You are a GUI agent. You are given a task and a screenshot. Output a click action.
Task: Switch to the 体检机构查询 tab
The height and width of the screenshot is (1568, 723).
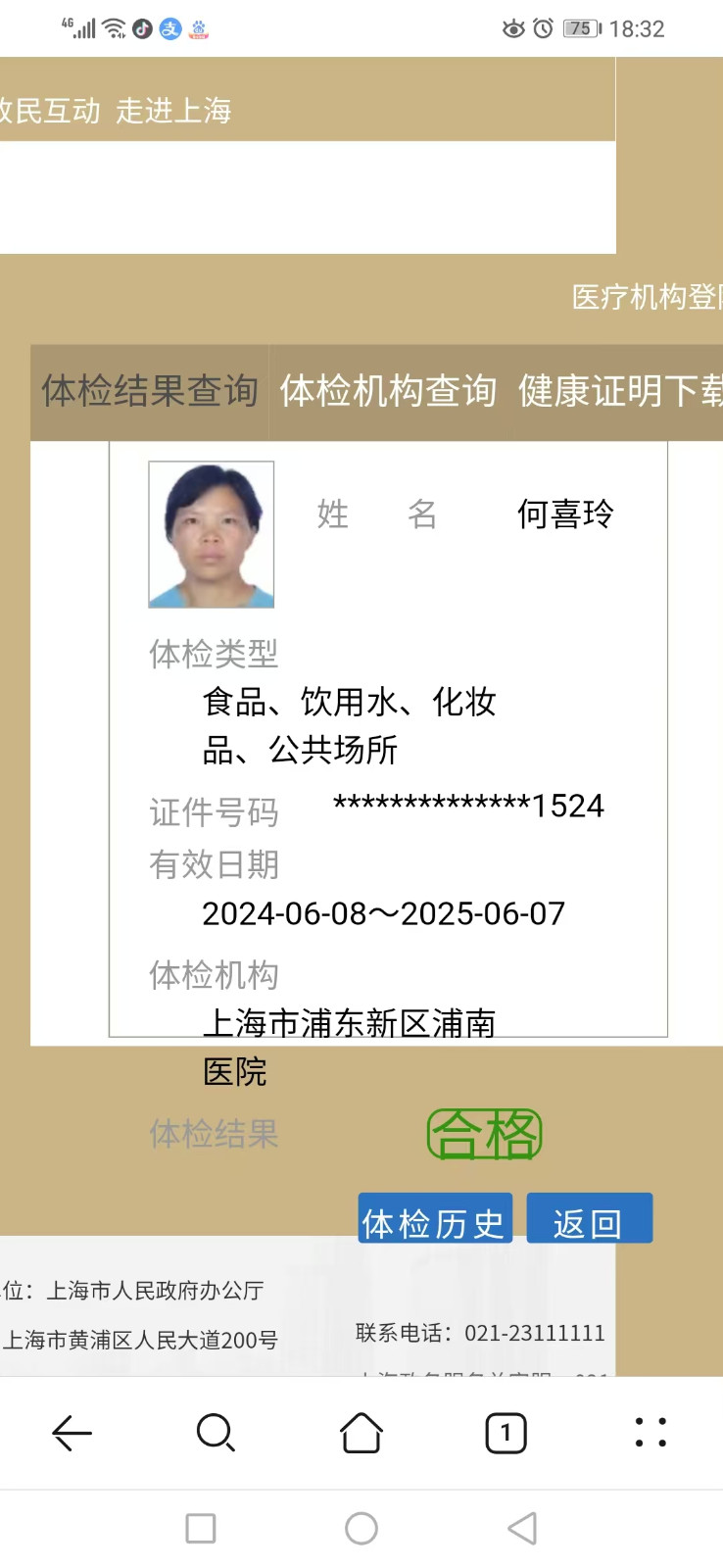388,391
